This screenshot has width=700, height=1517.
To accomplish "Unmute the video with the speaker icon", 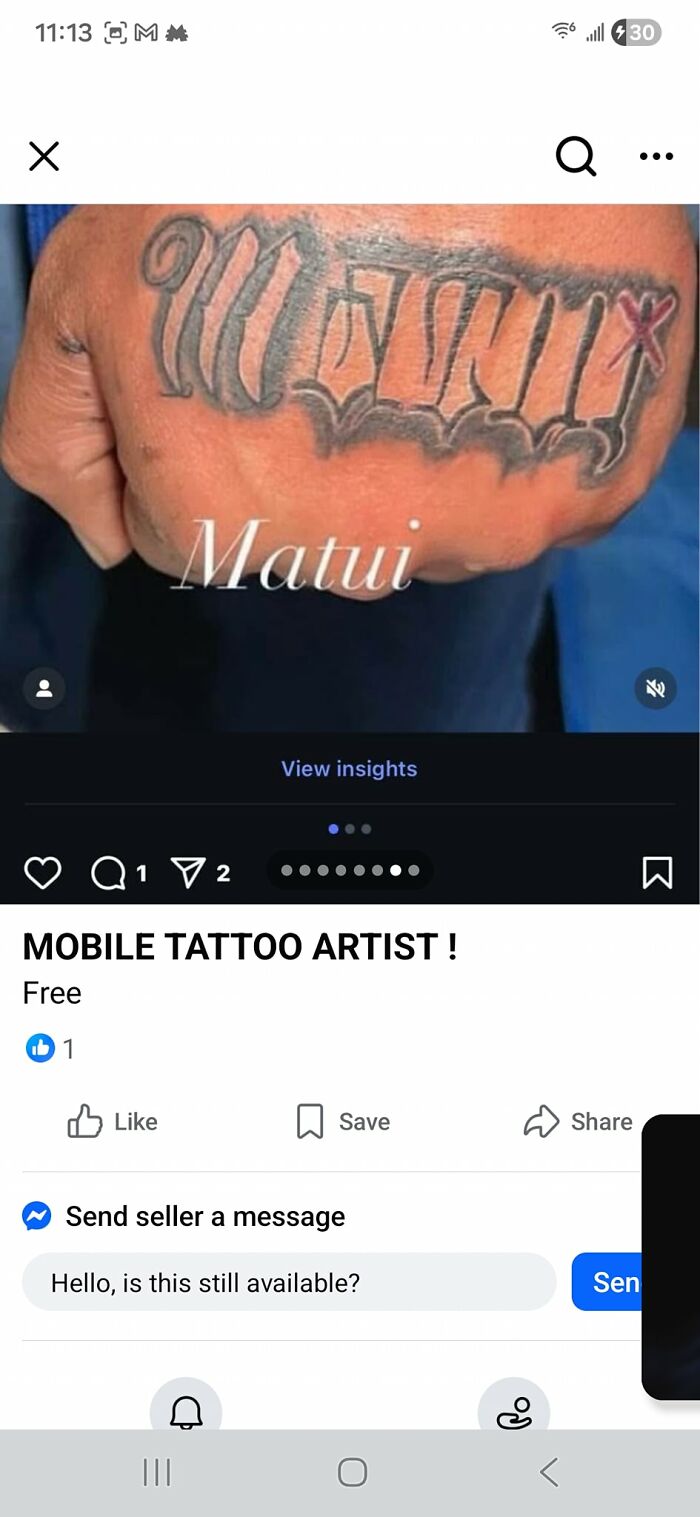I will tap(656, 688).
